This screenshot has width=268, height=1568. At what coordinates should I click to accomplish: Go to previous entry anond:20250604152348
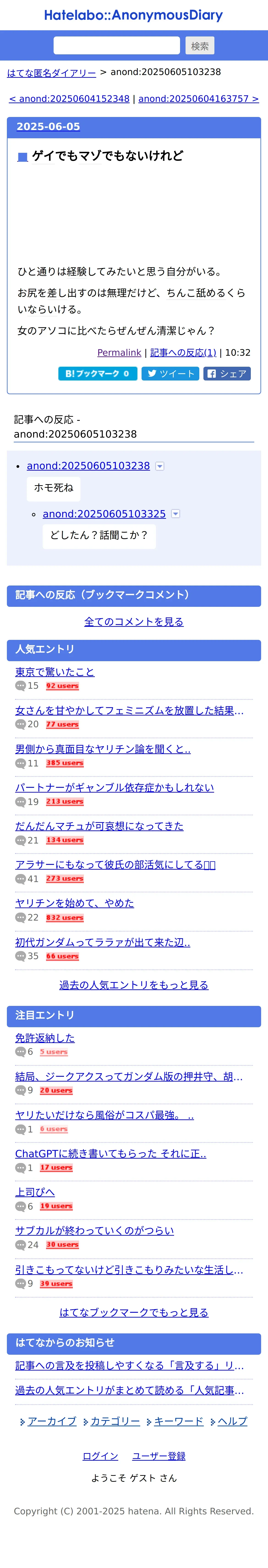[69, 99]
